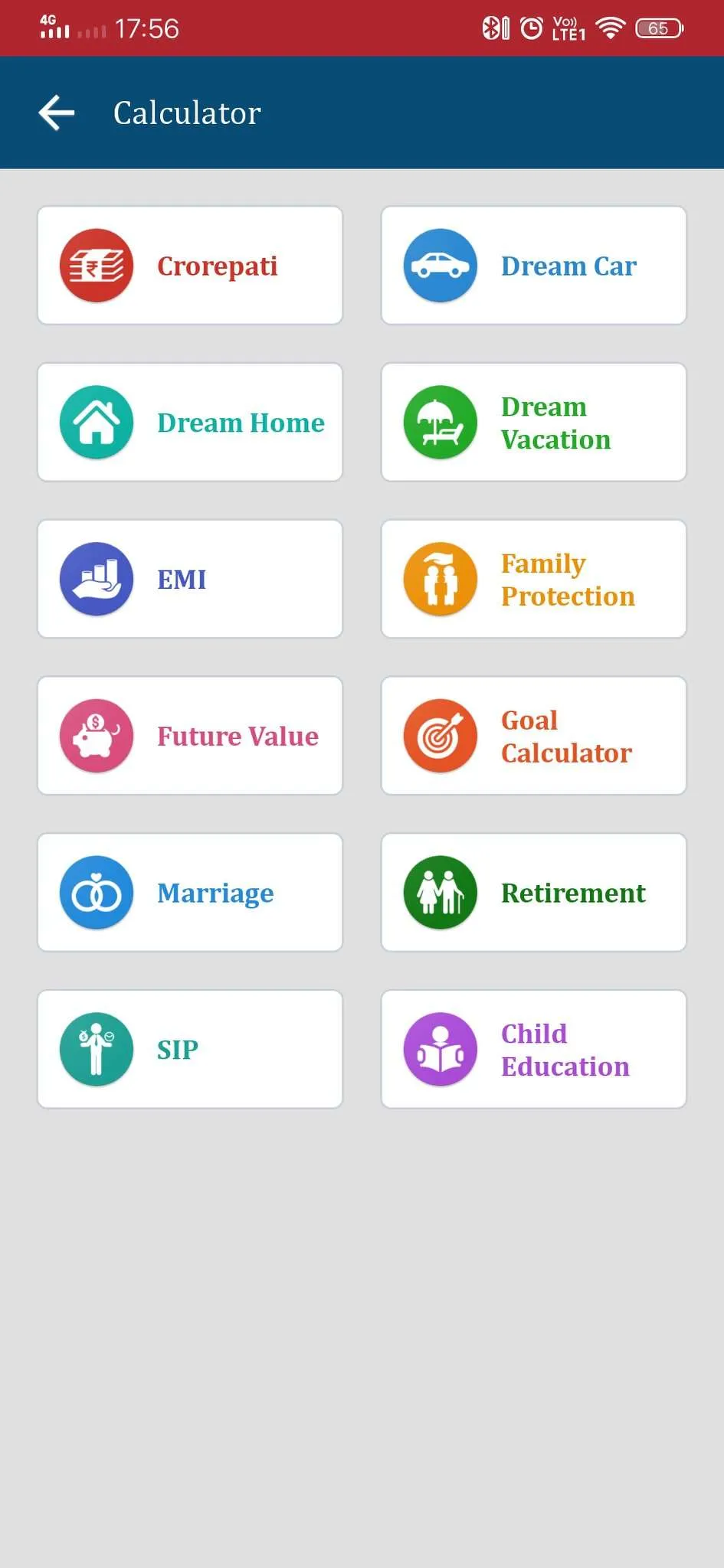
Task: Select the Future Value piggy bank icon
Action: pos(96,736)
